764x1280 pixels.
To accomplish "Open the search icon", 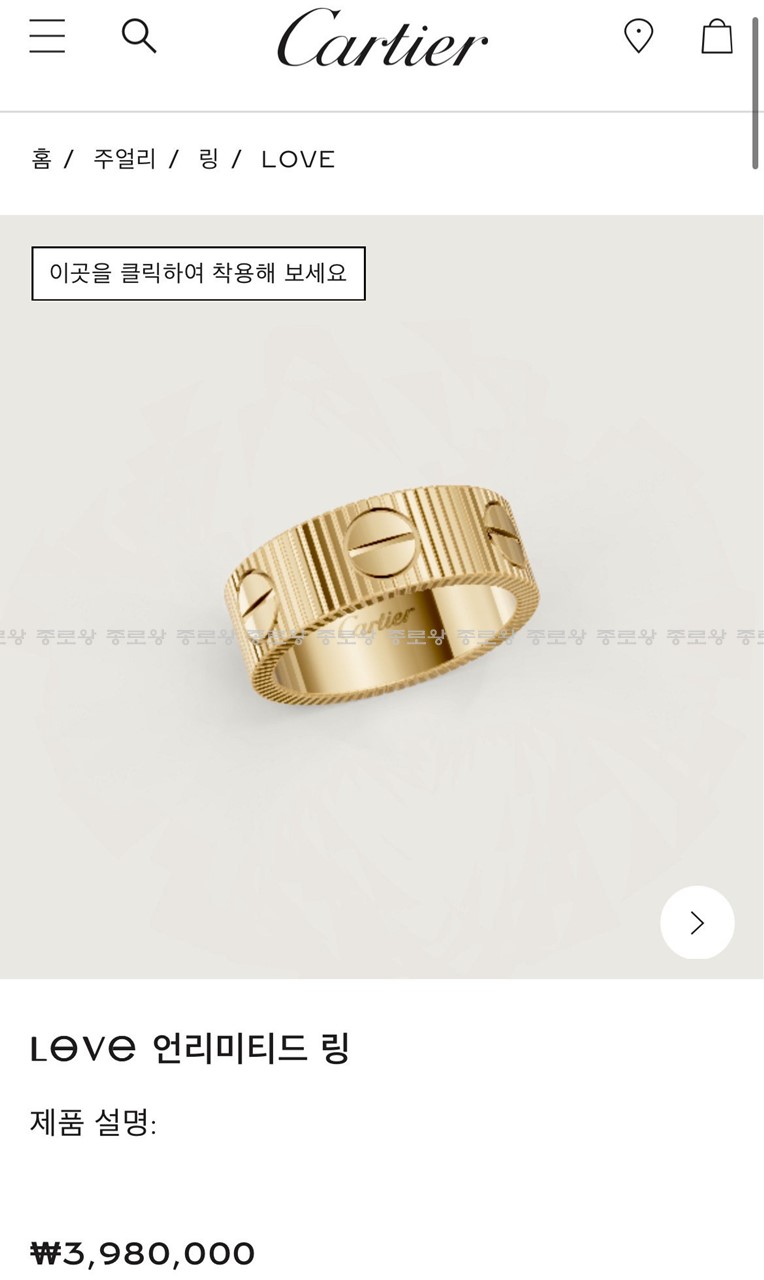I will [x=139, y=36].
